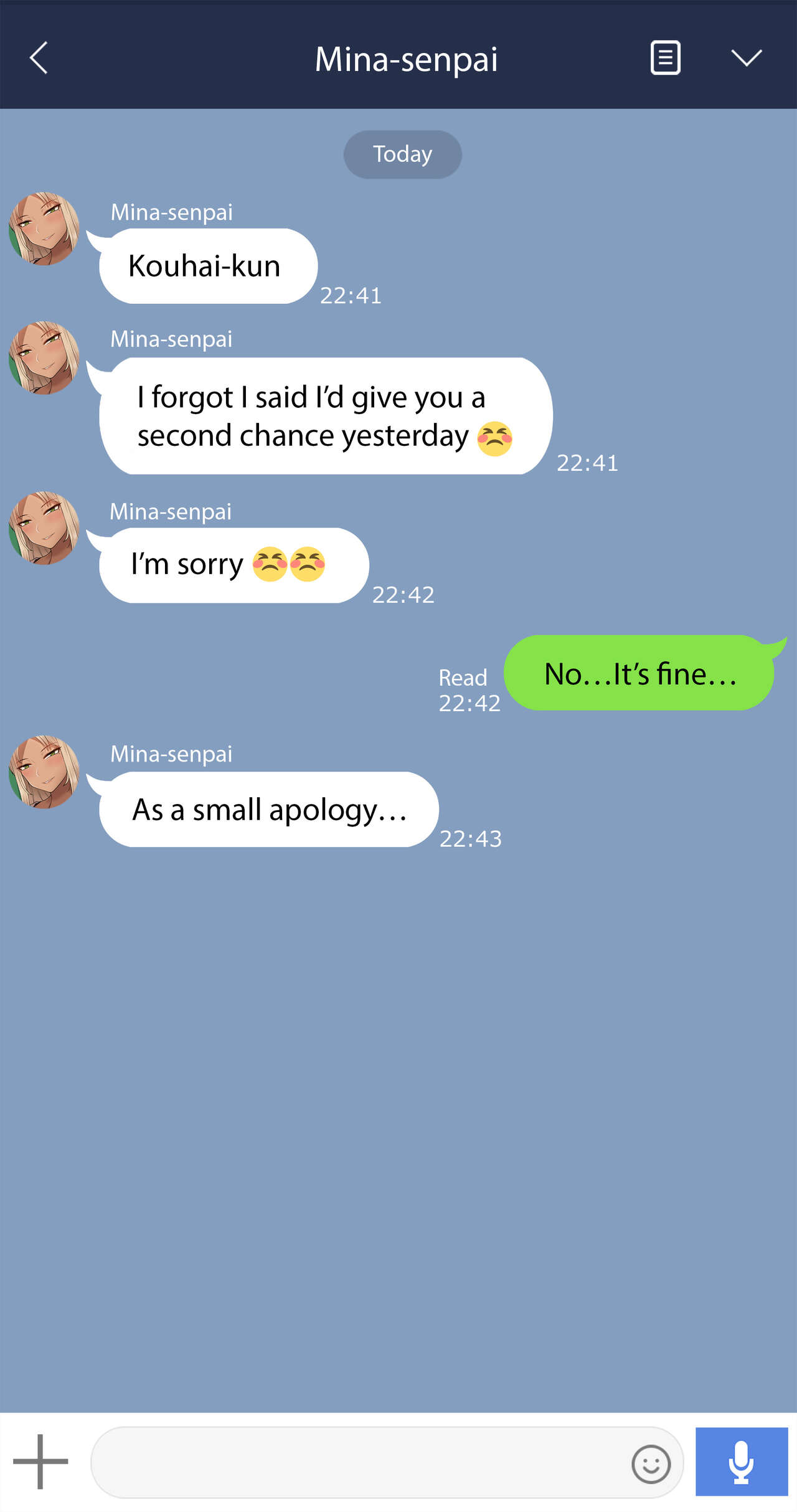The width and height of the screenshot is (797, 1512).
Task: Expand the chat options chevron
Action: (x=746, y=58)
